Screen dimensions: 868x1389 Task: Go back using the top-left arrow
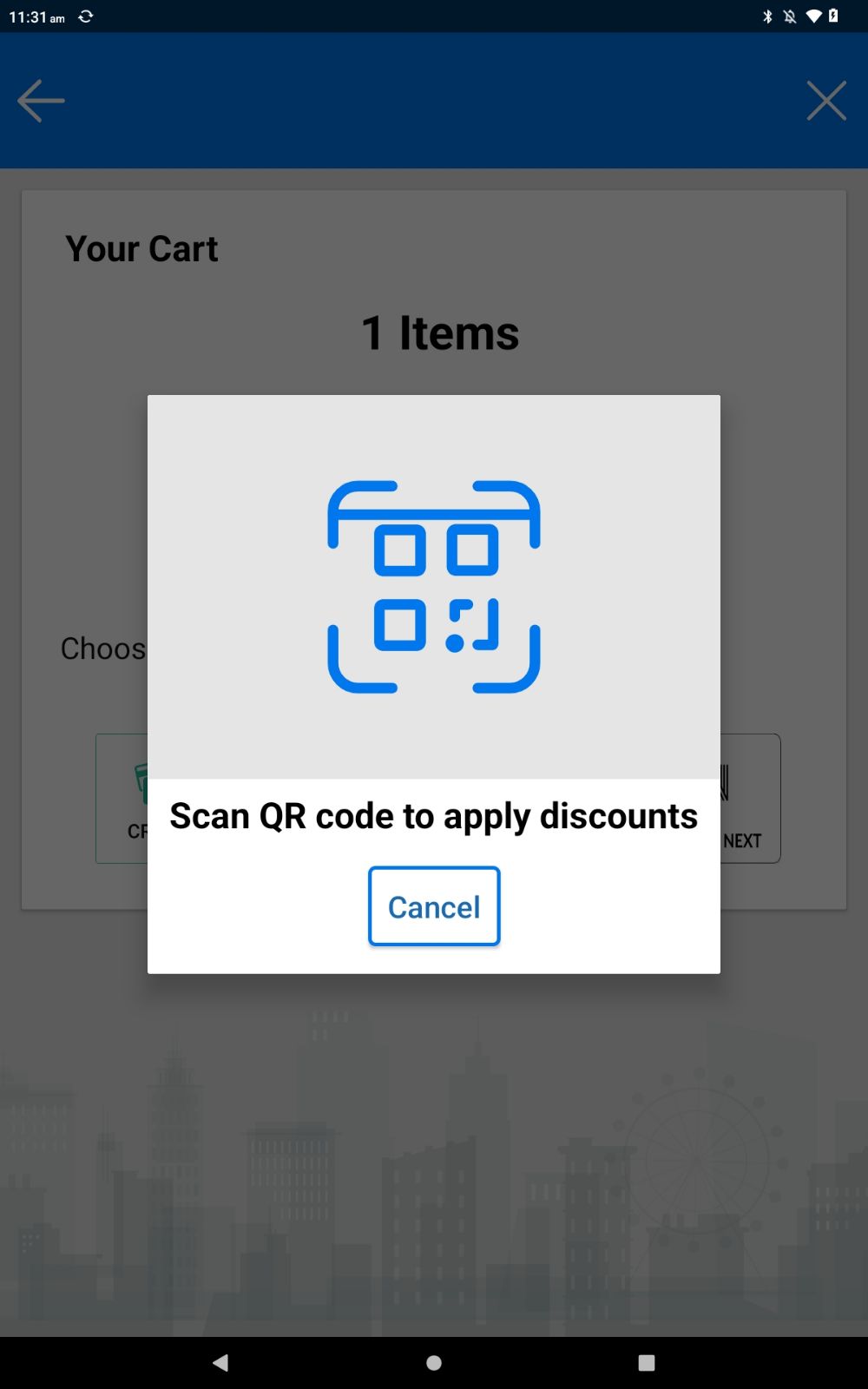click(x=41, y=101)
